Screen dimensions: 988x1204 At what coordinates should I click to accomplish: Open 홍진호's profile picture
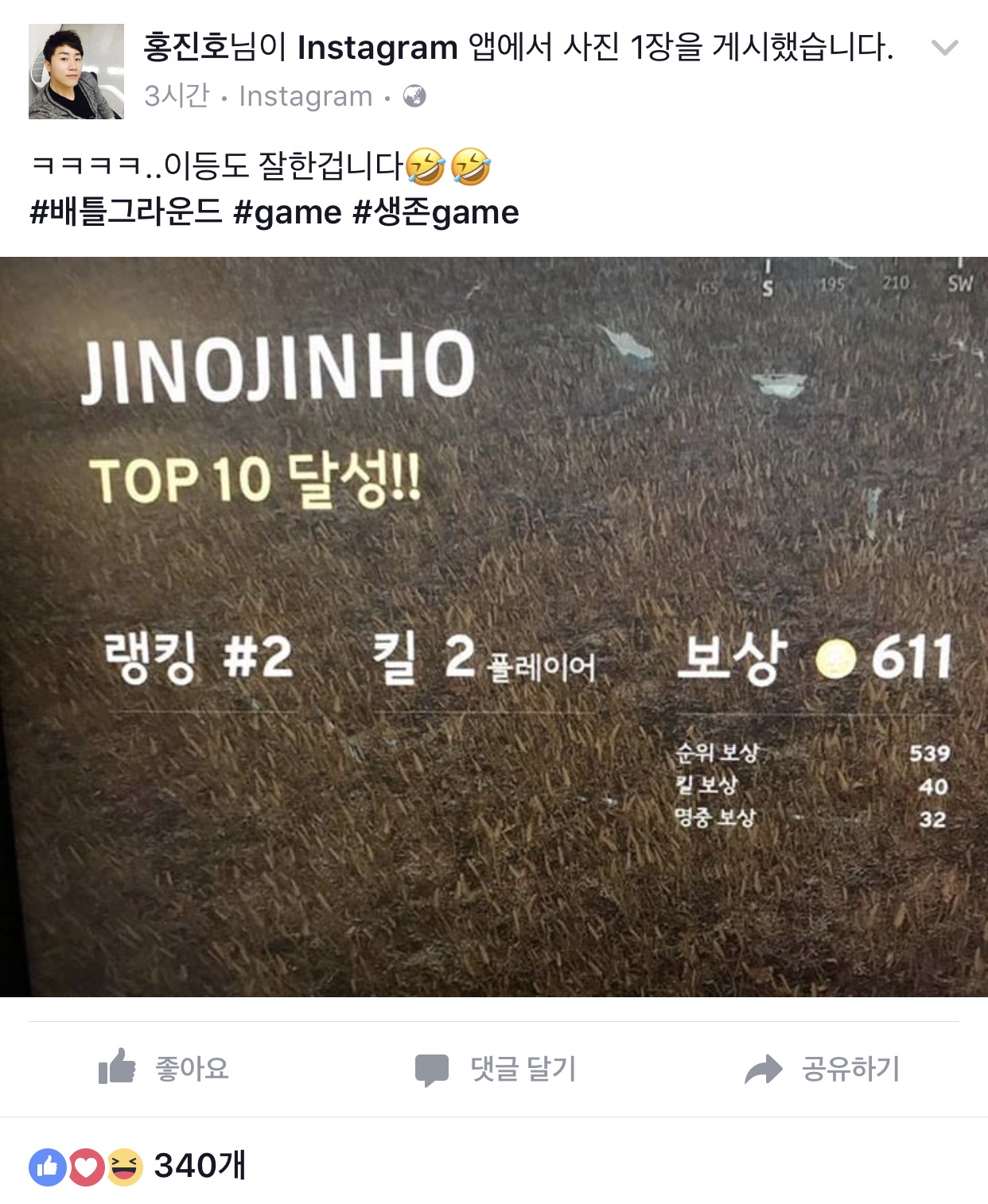pyautogui.click(x=76, y=72)
